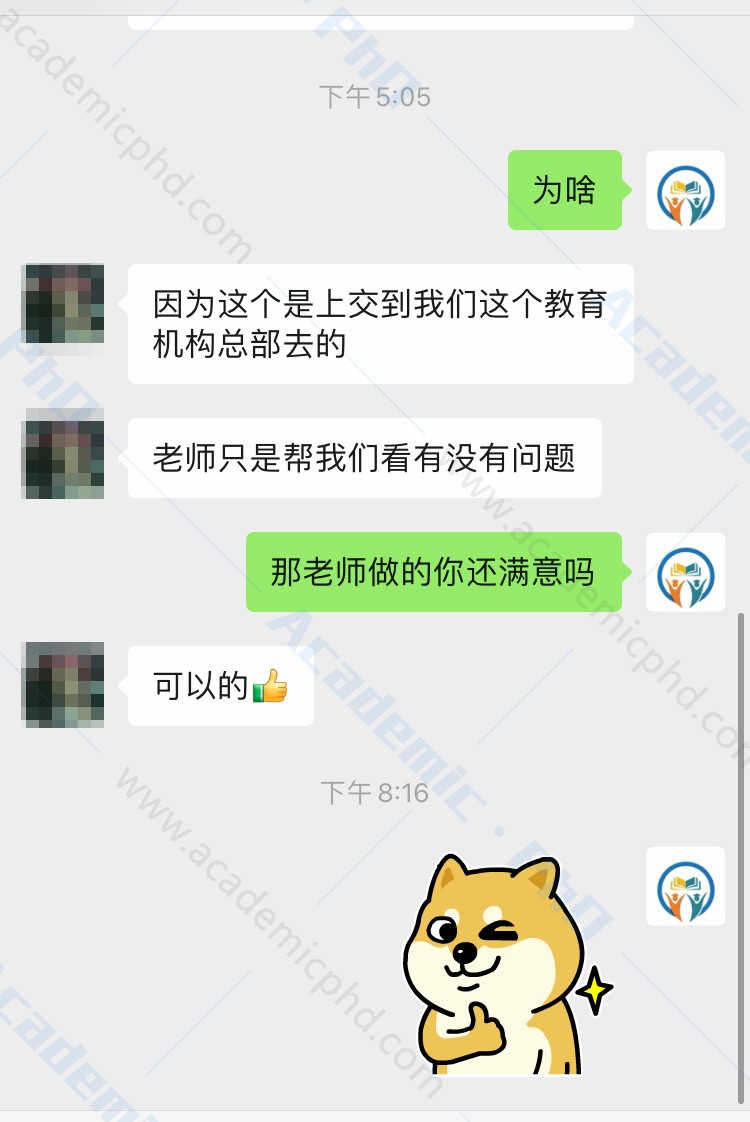Open sender's avatar beside the 为啥 message
This screenshot has height=1122, width=750.
click(685, 190)
